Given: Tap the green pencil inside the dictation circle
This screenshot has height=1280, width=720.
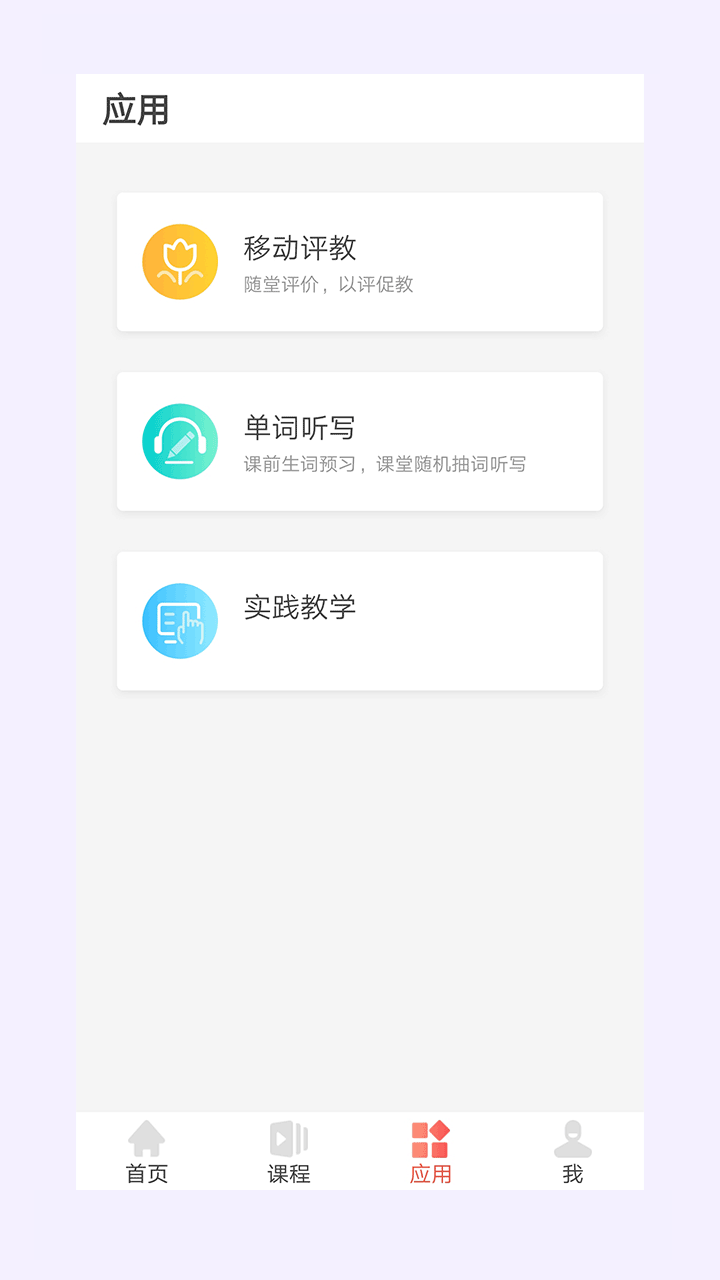Looking at the screenshot, I should point(180,441).
